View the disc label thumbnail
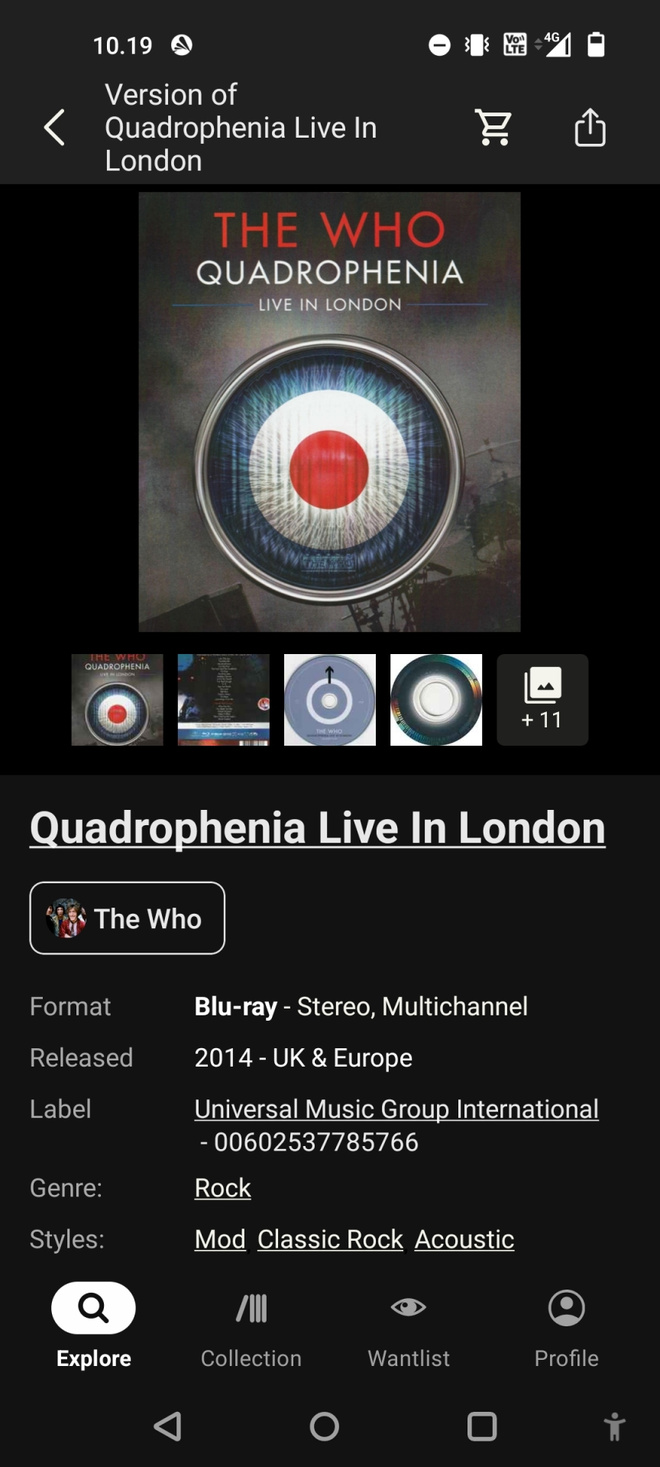This screenshot has height=1467, width=660. (330, 700)
